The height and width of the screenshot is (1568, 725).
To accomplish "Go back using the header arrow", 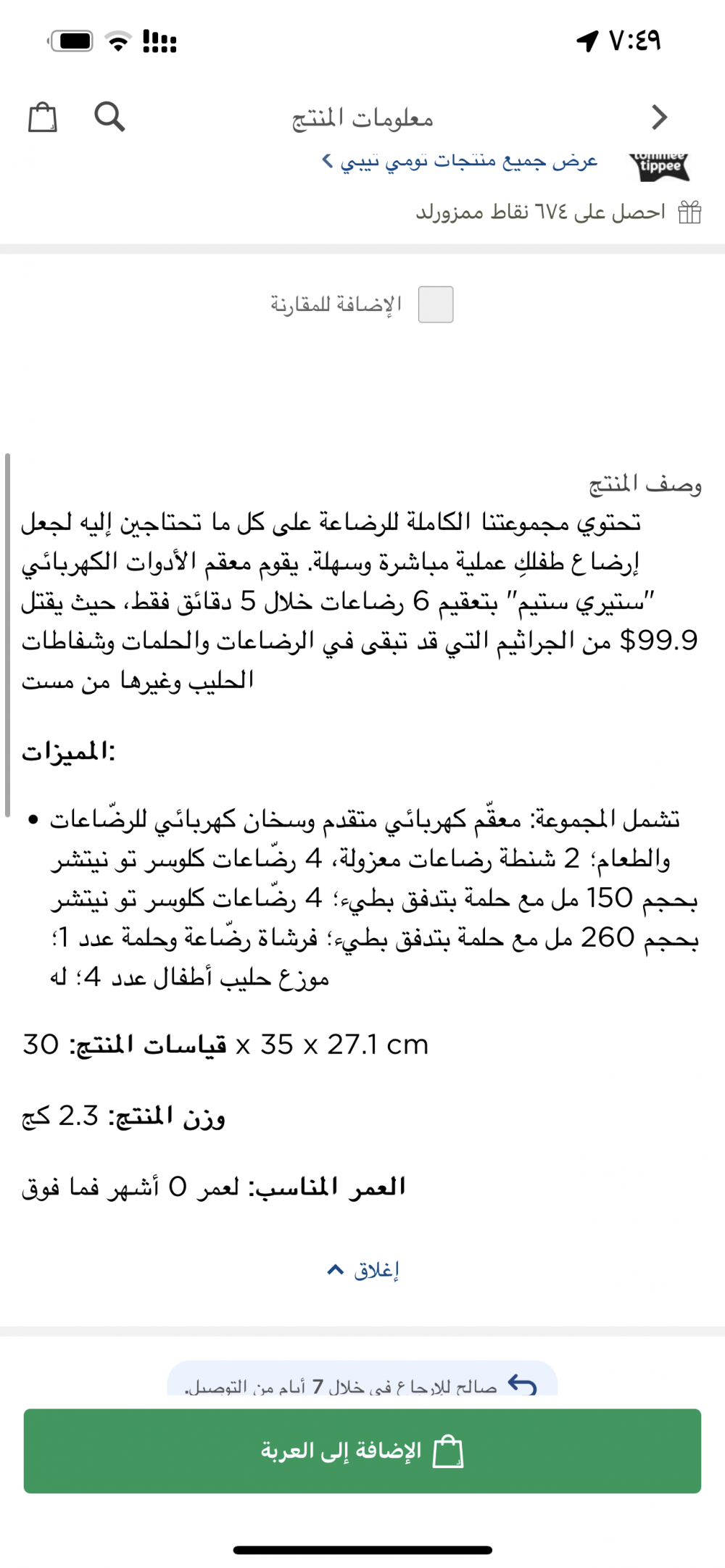I will pos(658,117).
